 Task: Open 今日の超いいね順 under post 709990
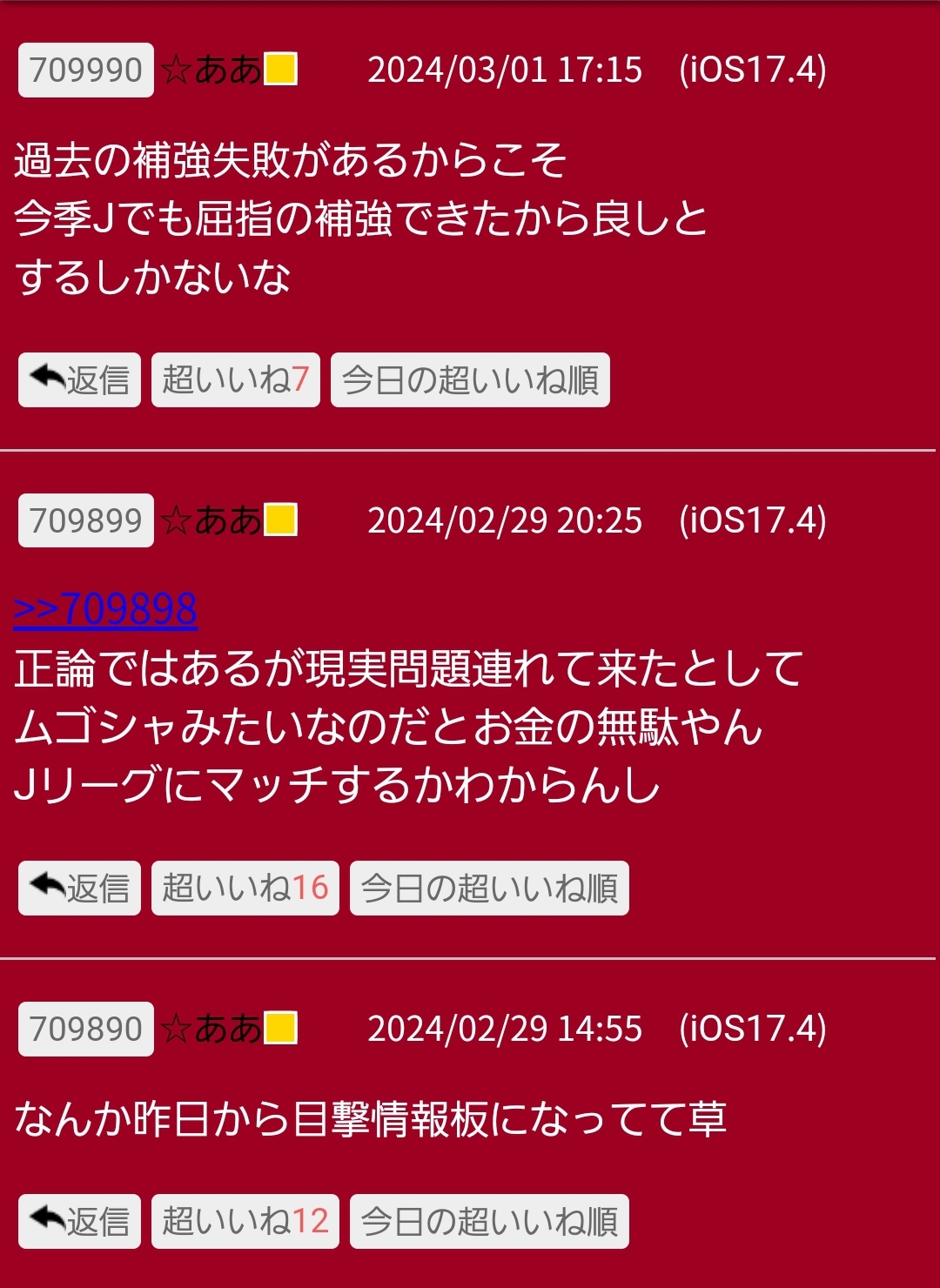(x=470, y=379)
